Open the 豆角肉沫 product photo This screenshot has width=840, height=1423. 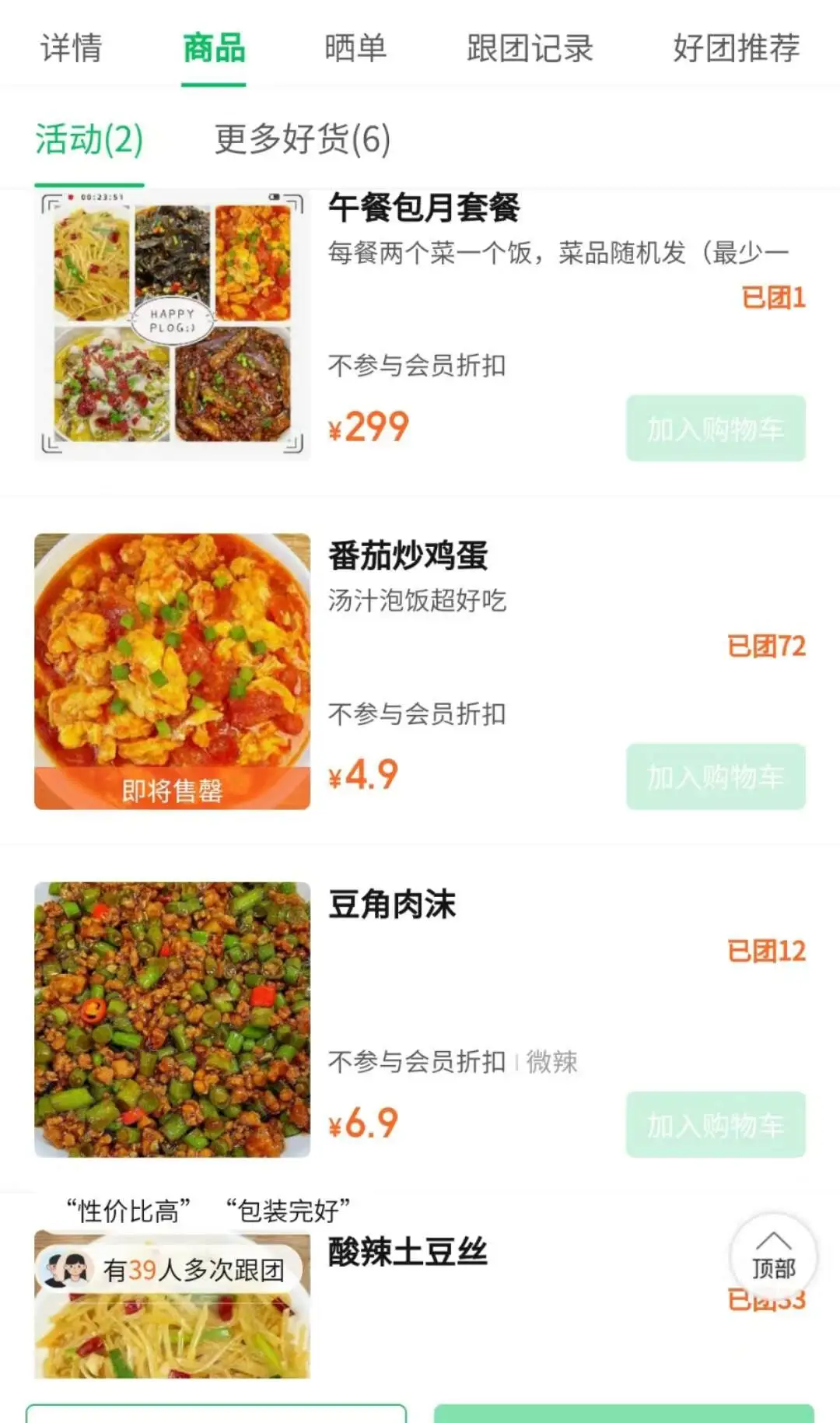[x=172, y=1019]
